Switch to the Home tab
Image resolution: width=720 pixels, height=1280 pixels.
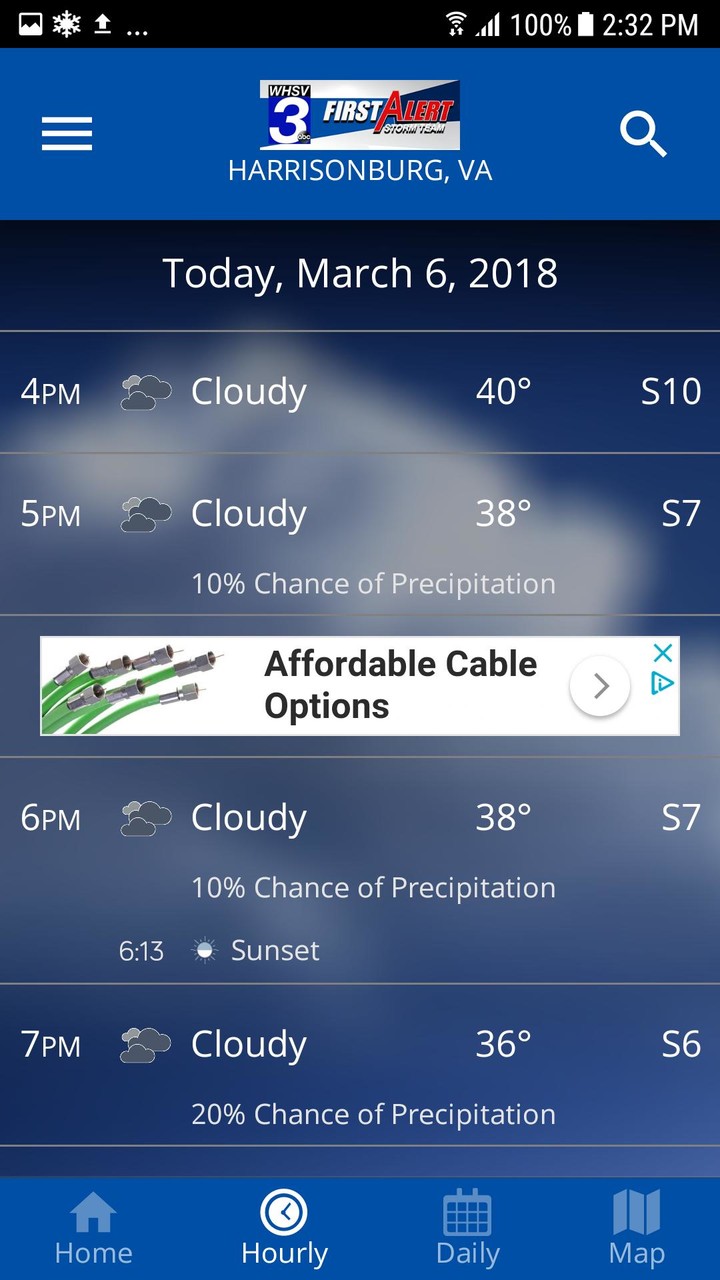pos(93,1229)
